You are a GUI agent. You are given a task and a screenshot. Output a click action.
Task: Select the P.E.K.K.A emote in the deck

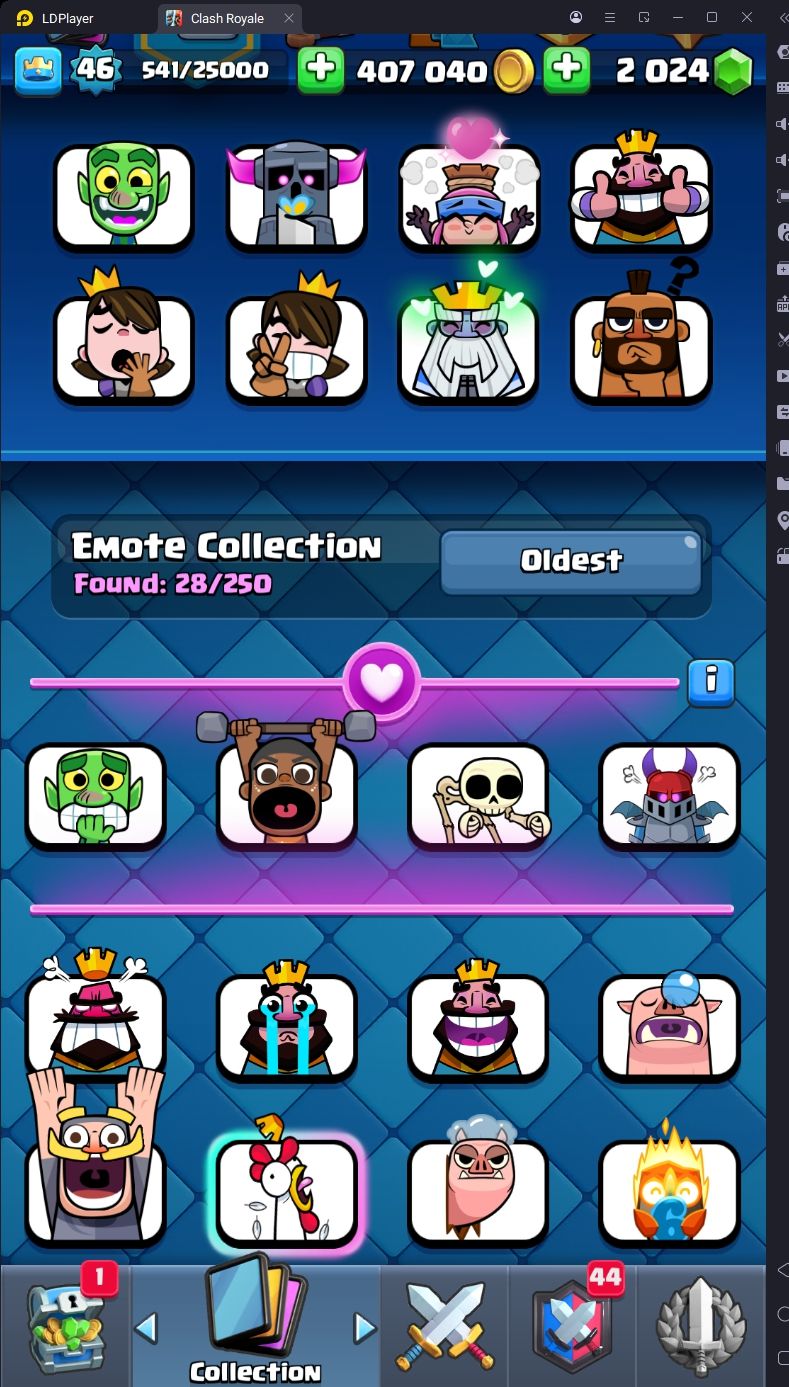tap(296, 196)
